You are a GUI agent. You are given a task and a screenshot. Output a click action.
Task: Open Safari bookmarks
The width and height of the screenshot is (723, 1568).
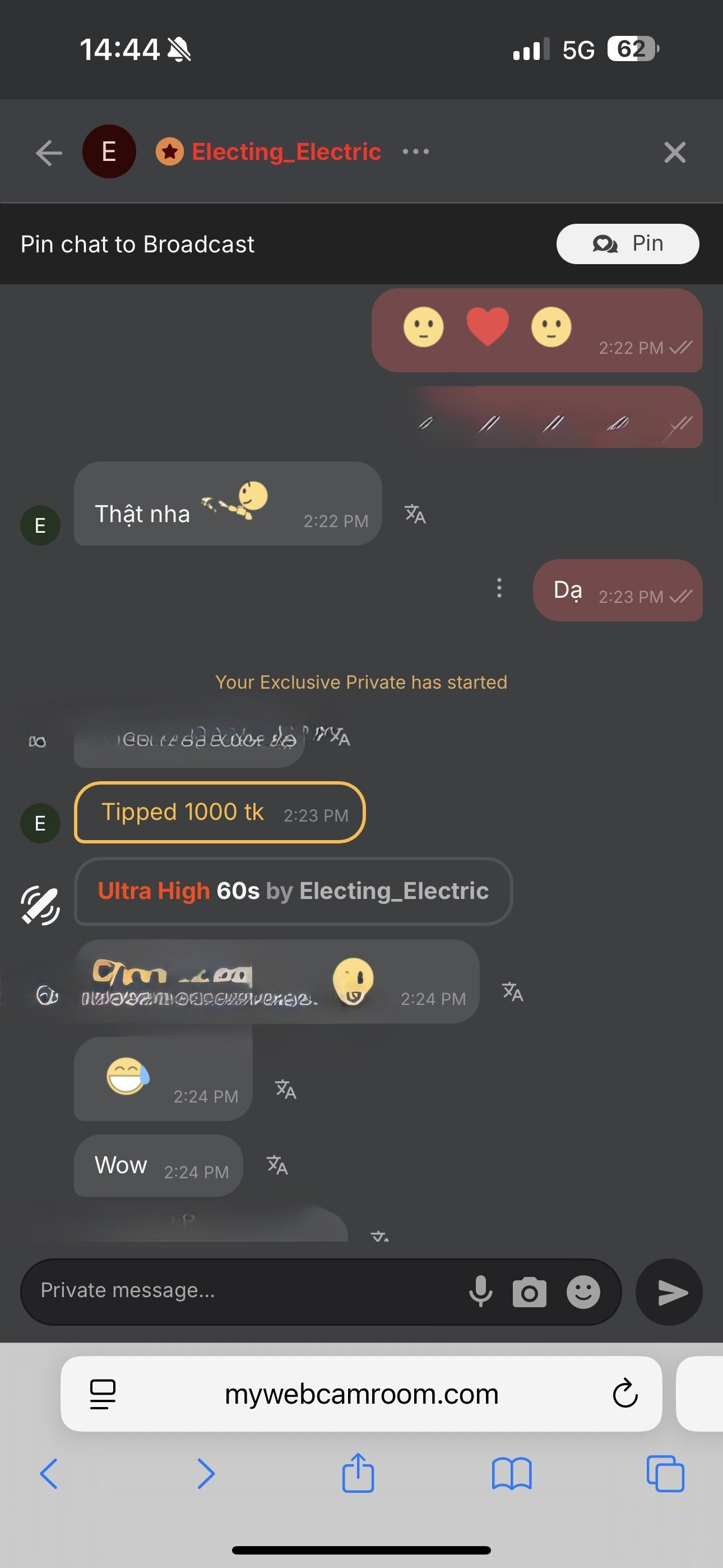pos(512,1474)
